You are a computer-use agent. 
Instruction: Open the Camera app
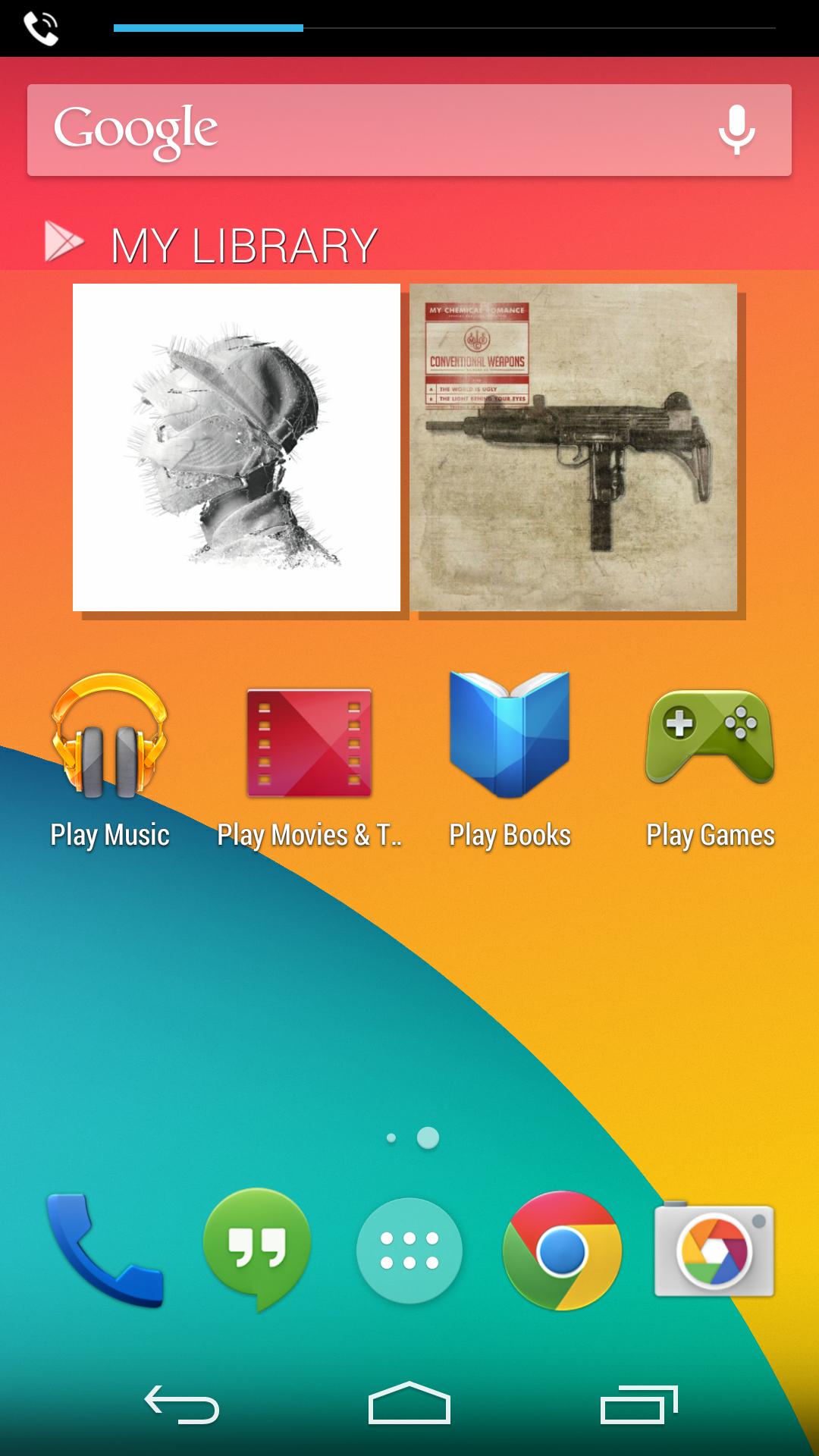pyautogui.click(x=714, y=1250)
